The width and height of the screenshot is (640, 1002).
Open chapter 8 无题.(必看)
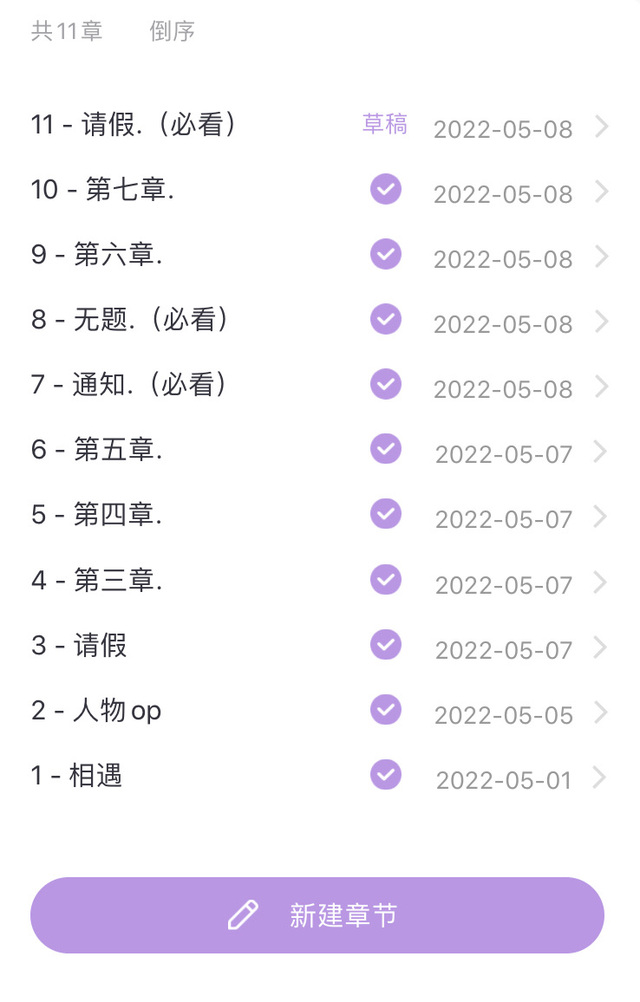point(319,320)
